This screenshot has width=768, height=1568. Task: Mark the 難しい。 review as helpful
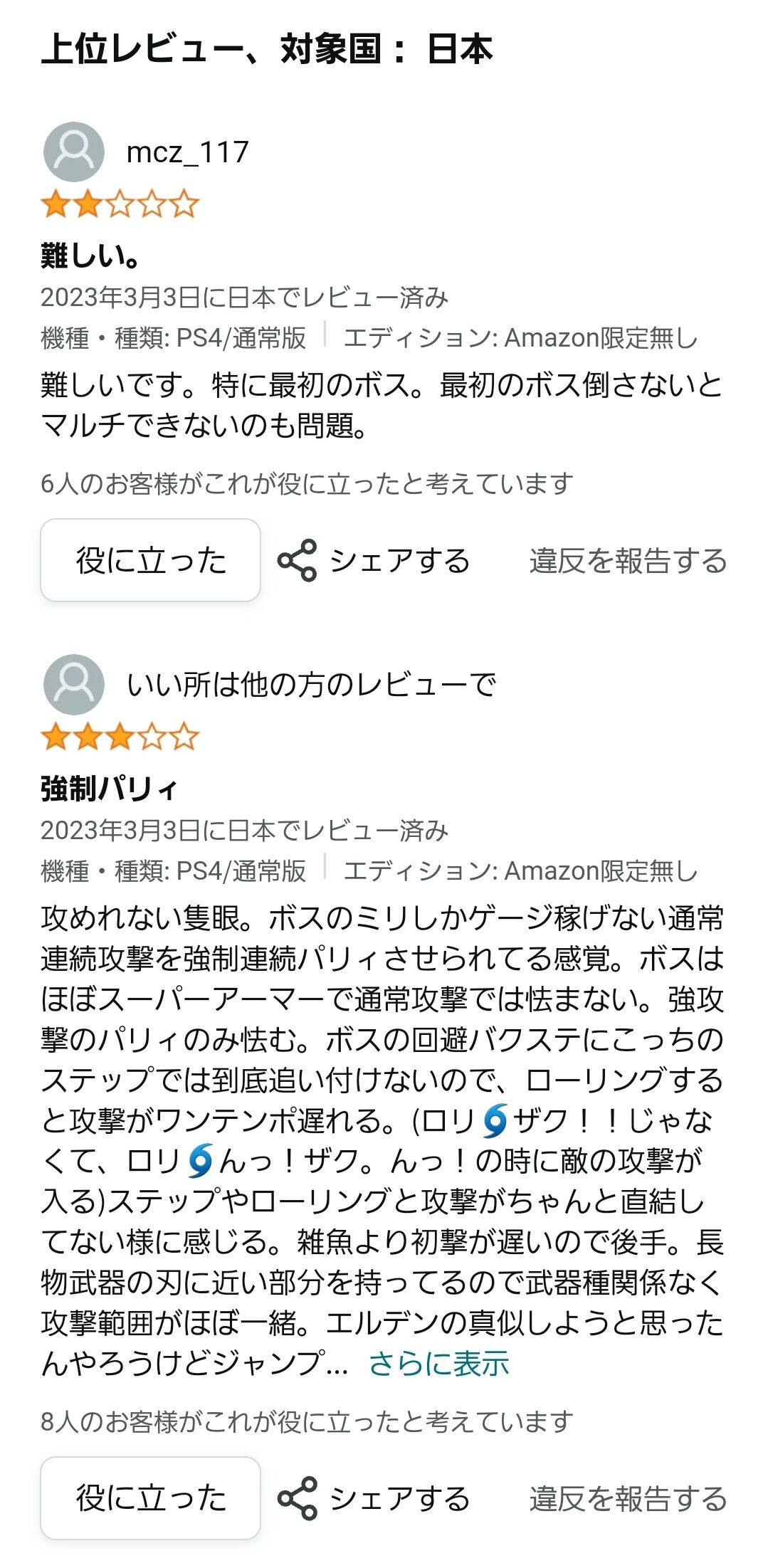click(150, 560)
